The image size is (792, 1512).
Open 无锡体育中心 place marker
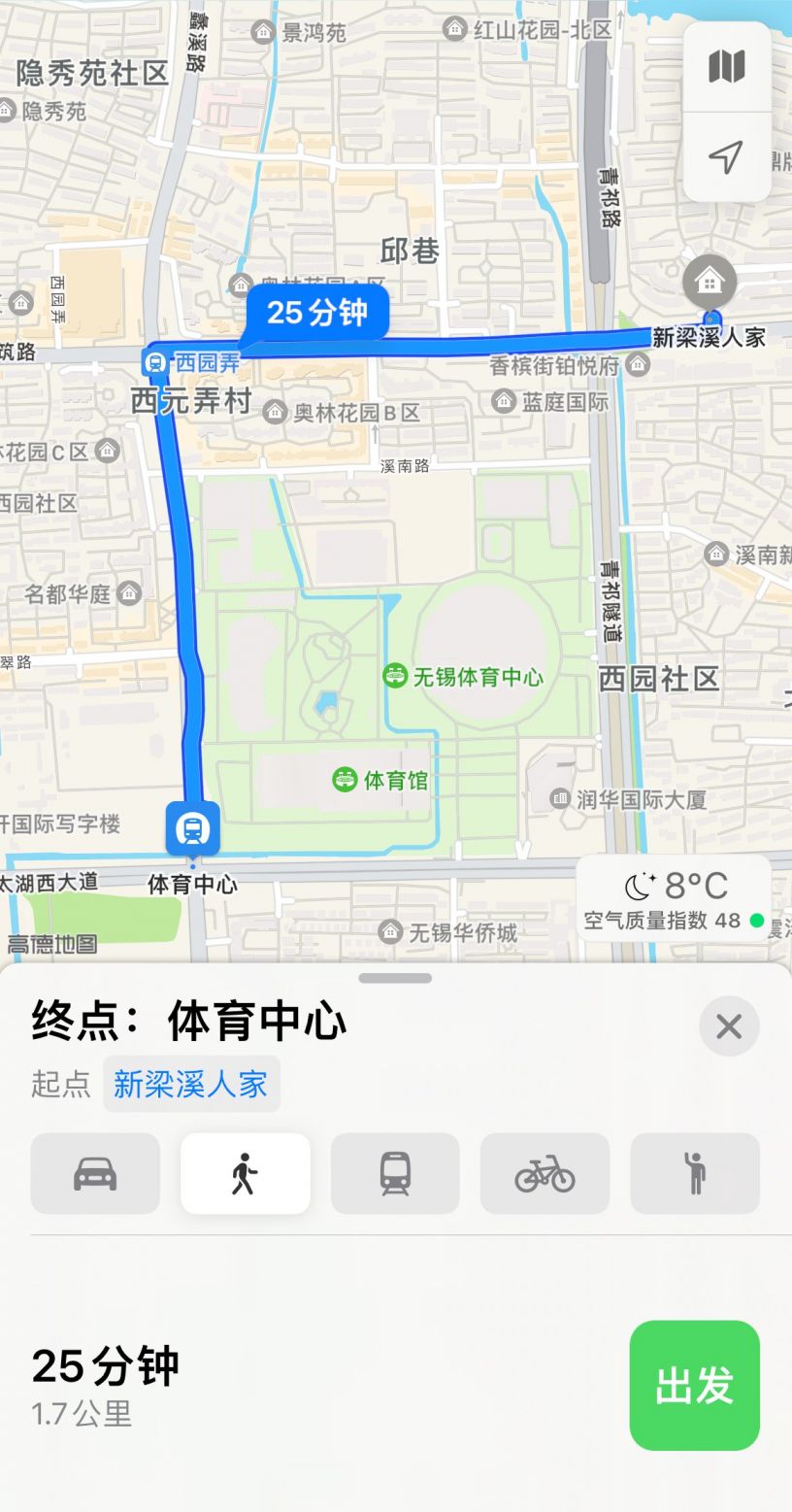click(395, 676)
